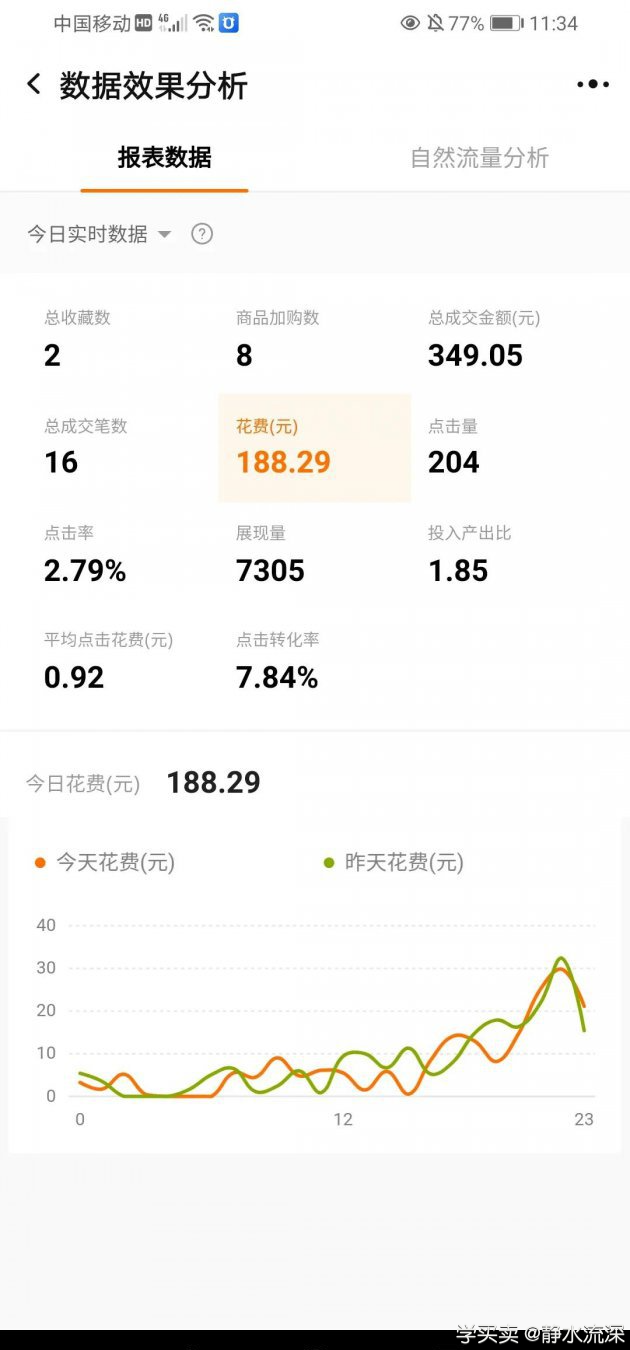Select the 平均点击花费(元) metric

(120, 662)
